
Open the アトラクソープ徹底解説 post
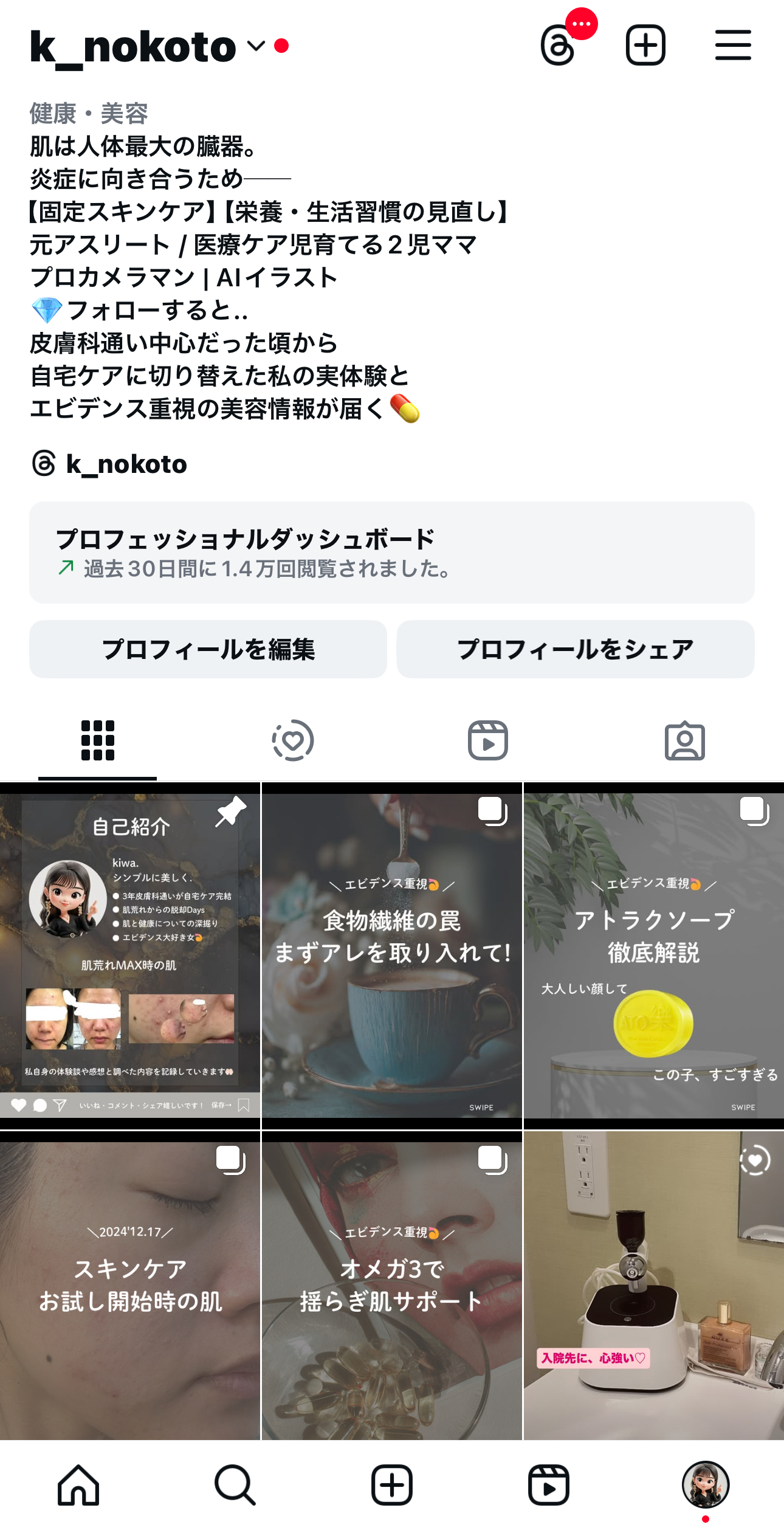pyautogui.click(x=654, y=954)
